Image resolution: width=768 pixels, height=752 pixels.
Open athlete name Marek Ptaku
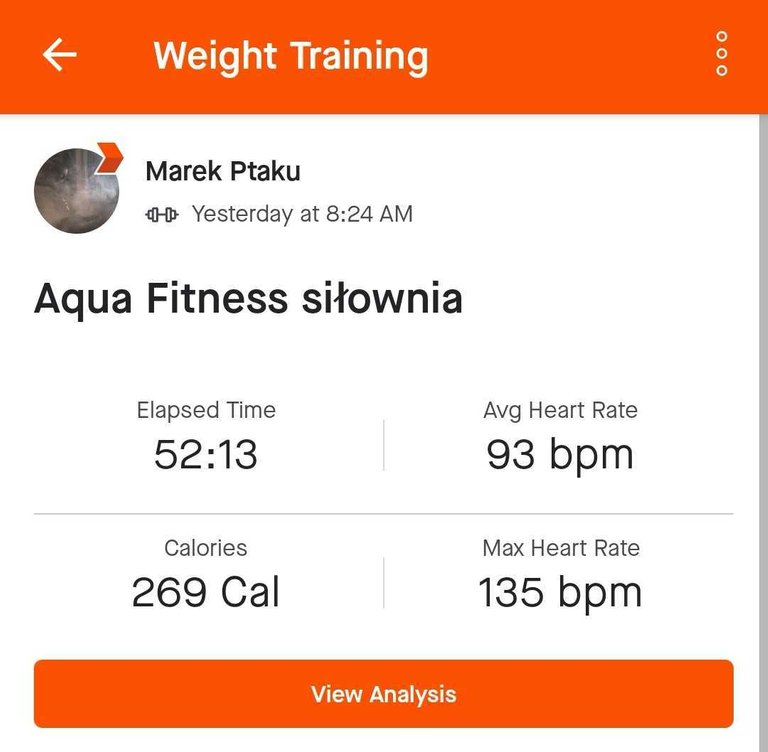click(x=222, y=171)
